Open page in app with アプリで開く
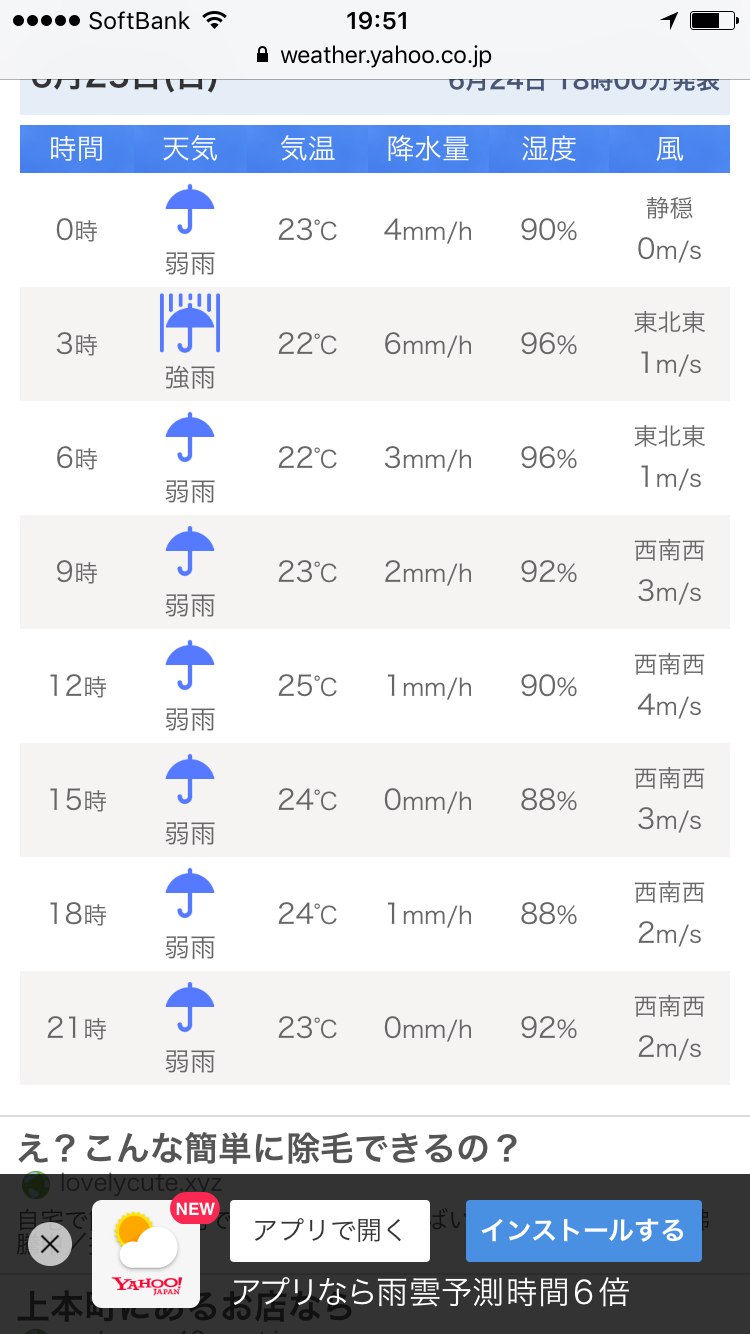The image size is (750, 1334). tap(329, 1230)
